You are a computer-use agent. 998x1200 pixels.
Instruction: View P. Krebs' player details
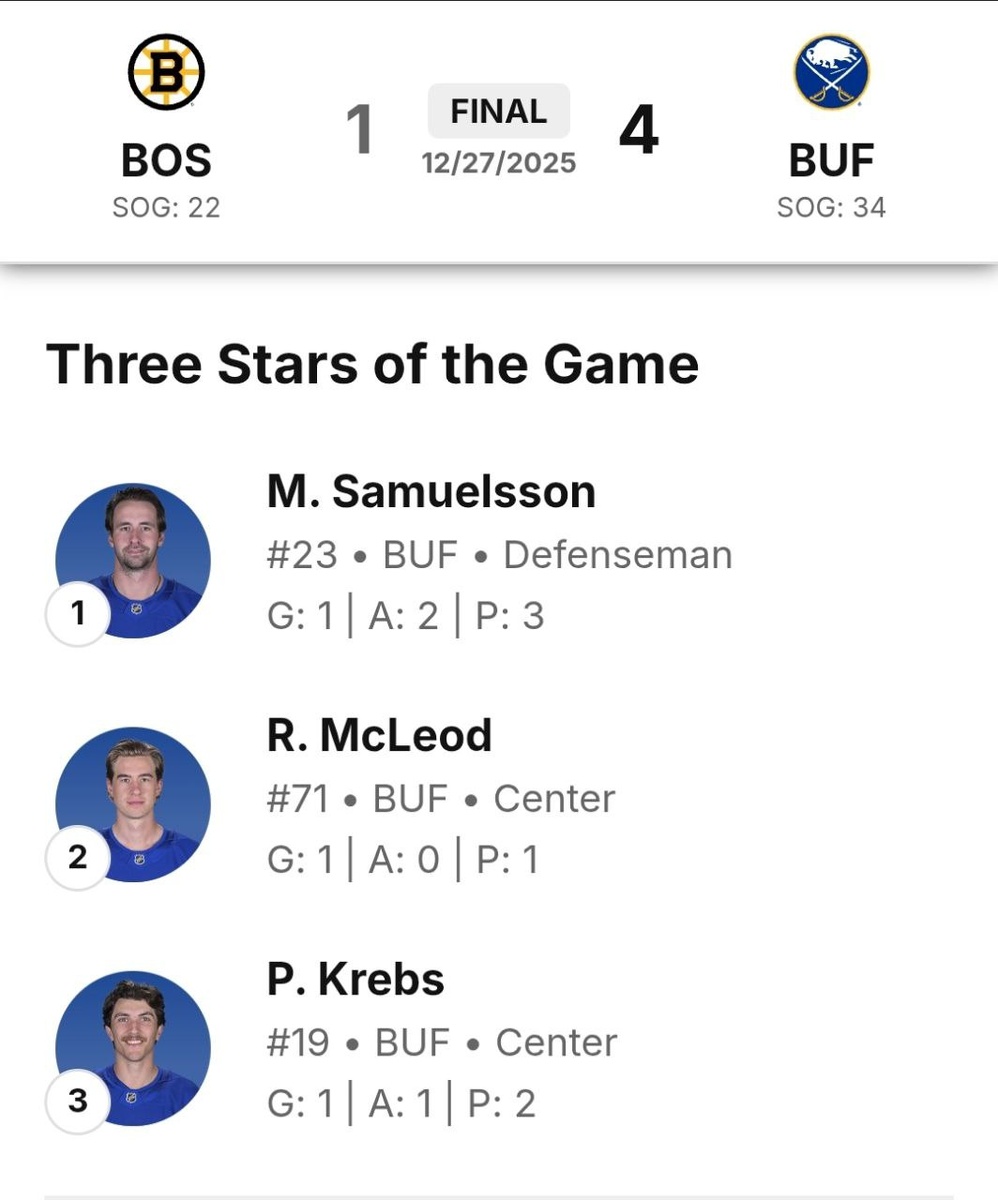pyautogui.click(x=355, y=980)
